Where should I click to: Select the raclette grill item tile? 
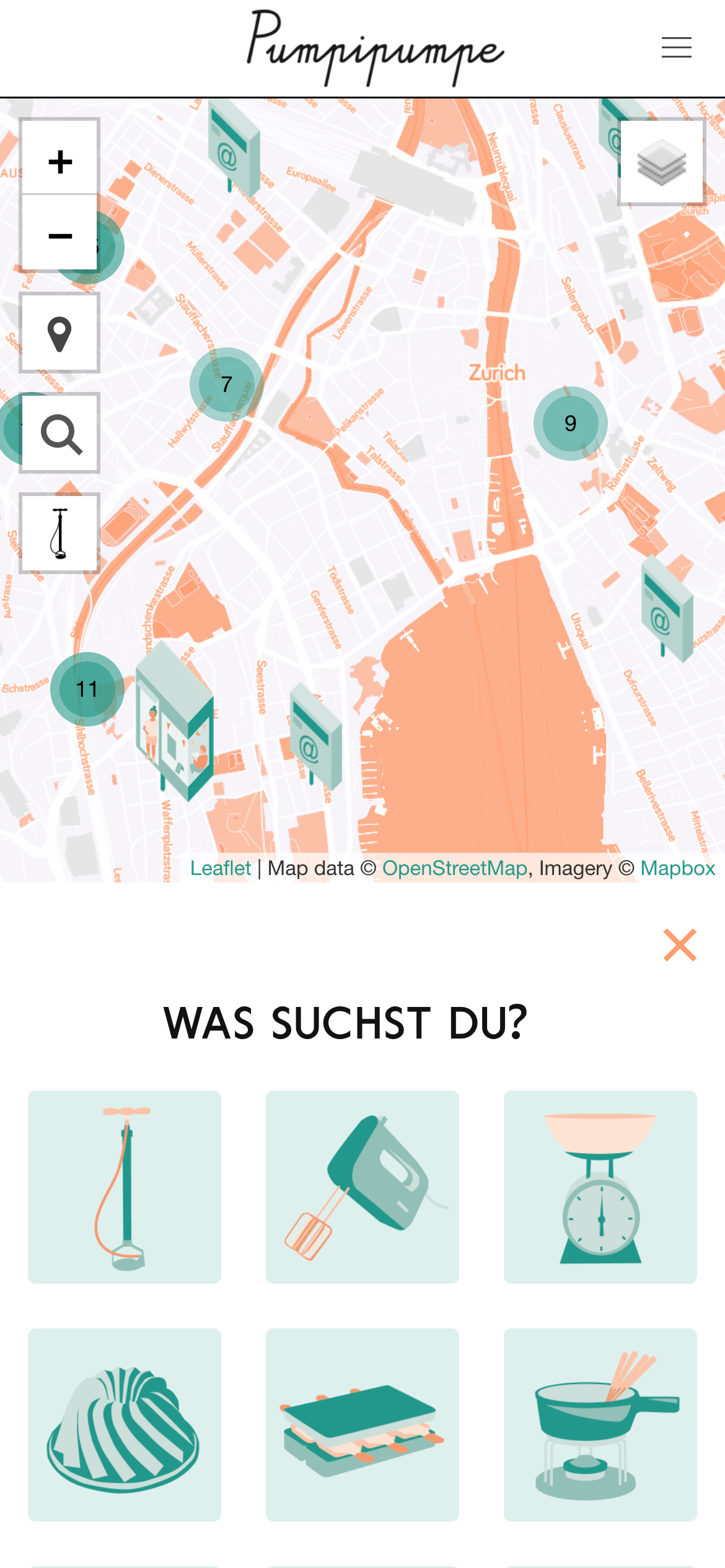click(362, 1424)
